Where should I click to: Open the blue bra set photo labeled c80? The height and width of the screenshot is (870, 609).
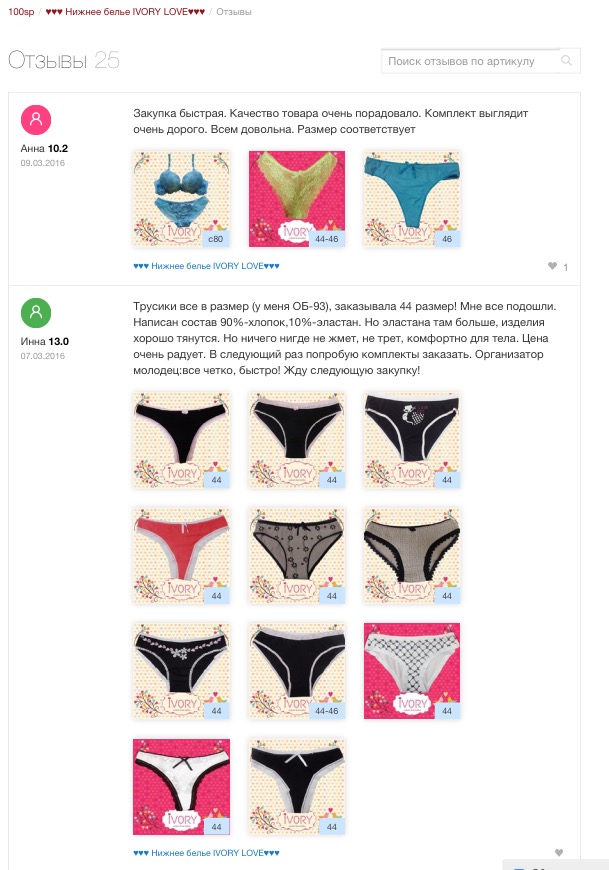pyautogui.click(x=182, y=198)
